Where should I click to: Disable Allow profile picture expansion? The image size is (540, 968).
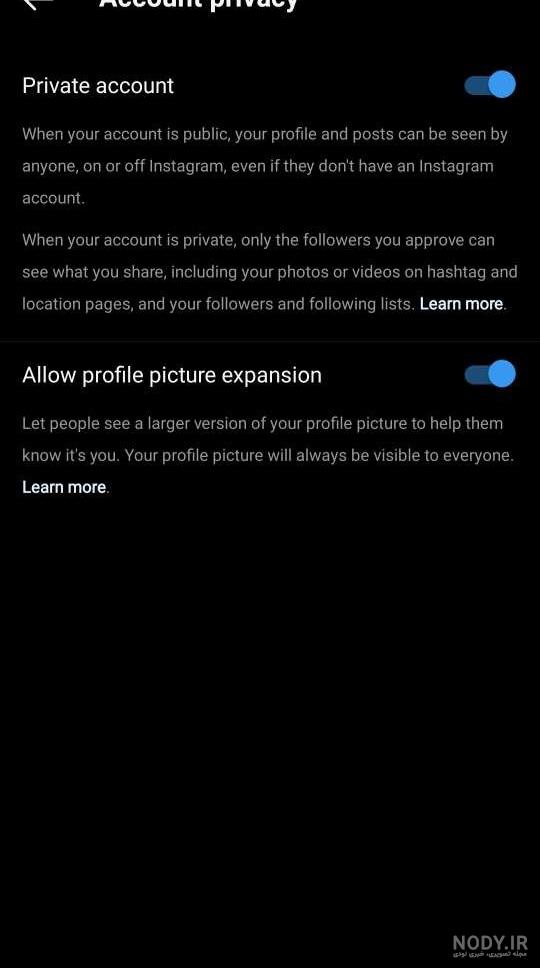(490, 374)
